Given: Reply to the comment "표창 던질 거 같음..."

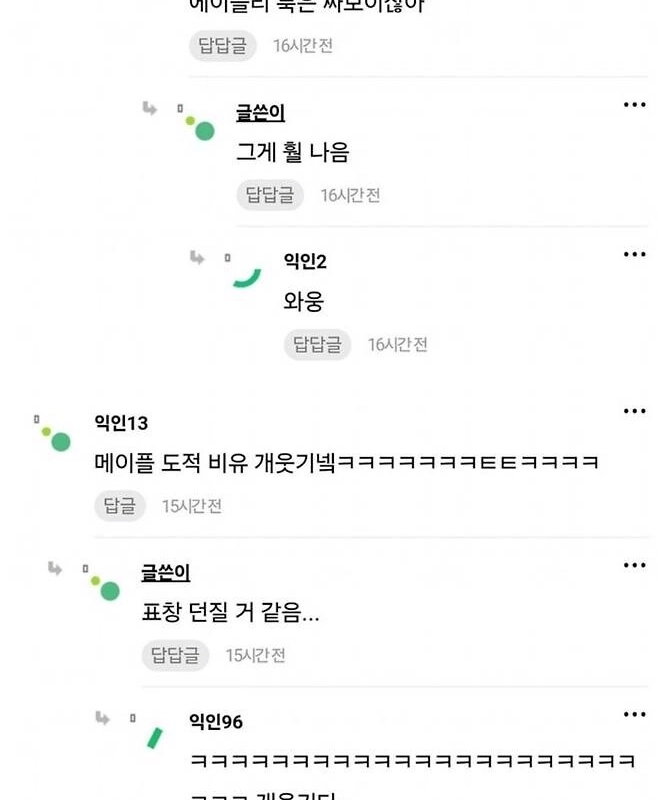Looking at the screenshot, I should click(x=176, y=656).
